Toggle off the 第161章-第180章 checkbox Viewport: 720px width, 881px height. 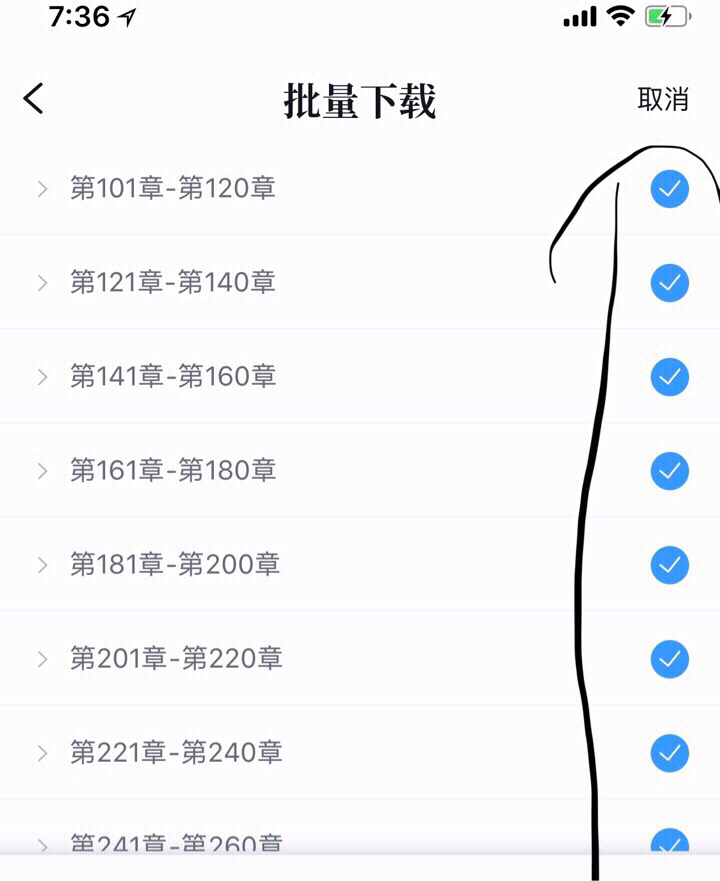point(669,470)
